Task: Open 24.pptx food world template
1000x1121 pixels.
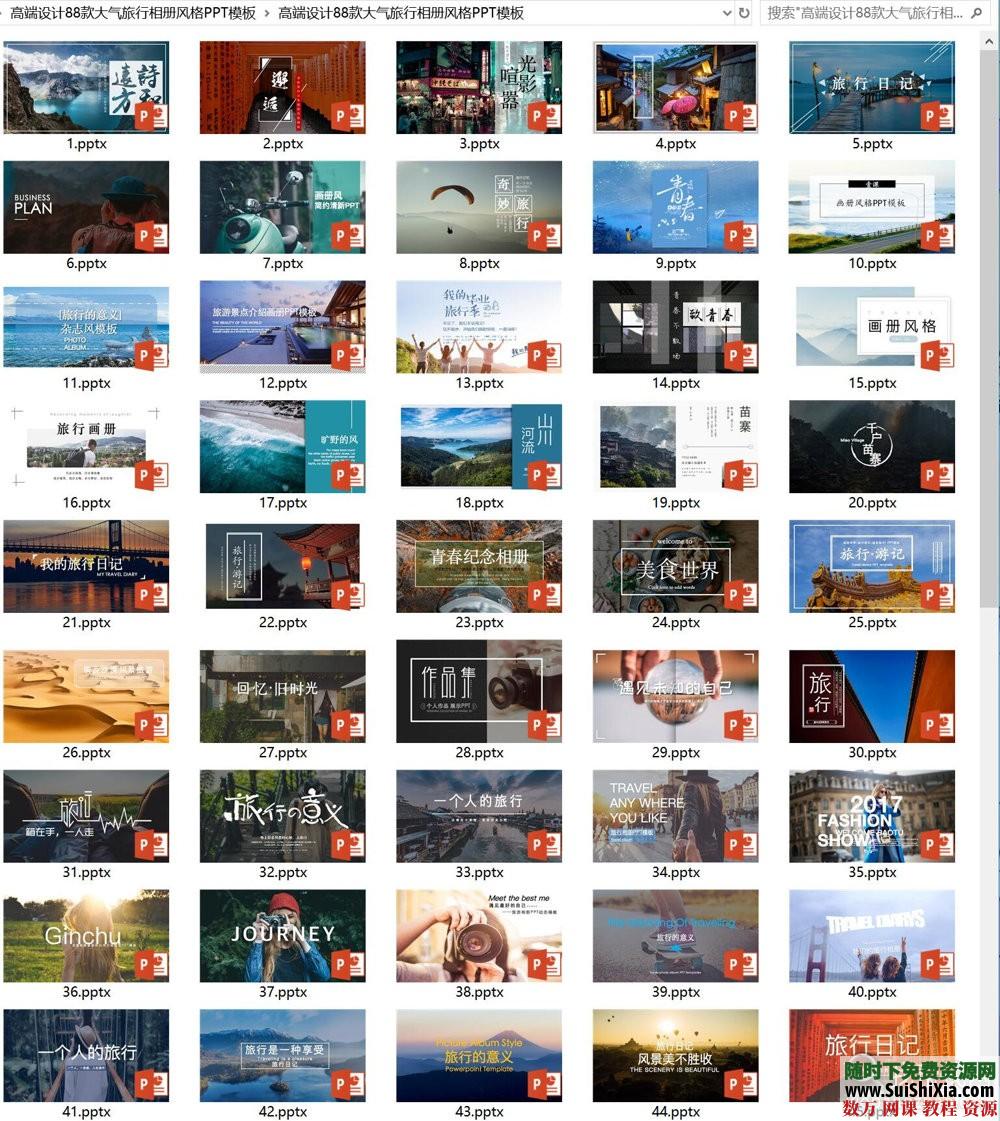Action: pos(675,566)
